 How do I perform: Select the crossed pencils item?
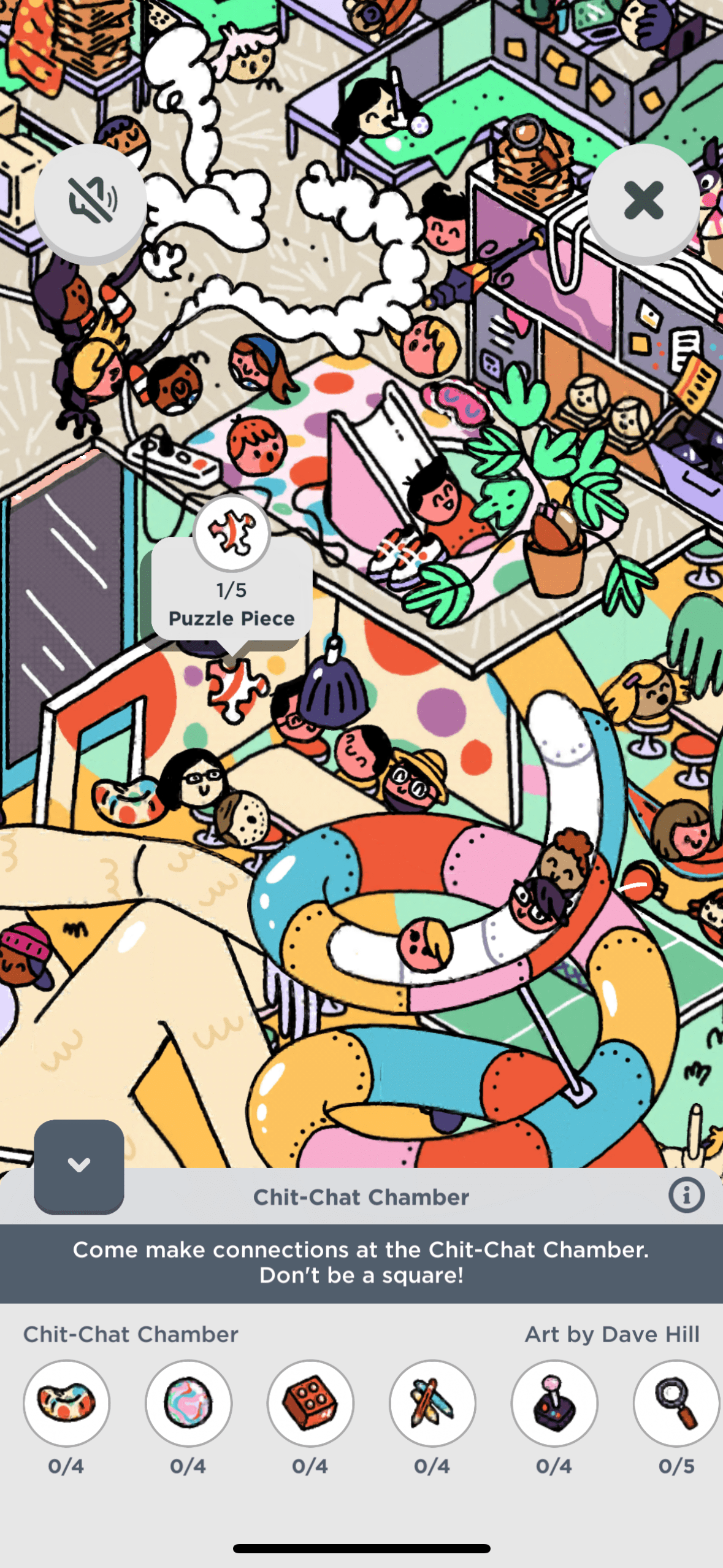(432, 1403)
